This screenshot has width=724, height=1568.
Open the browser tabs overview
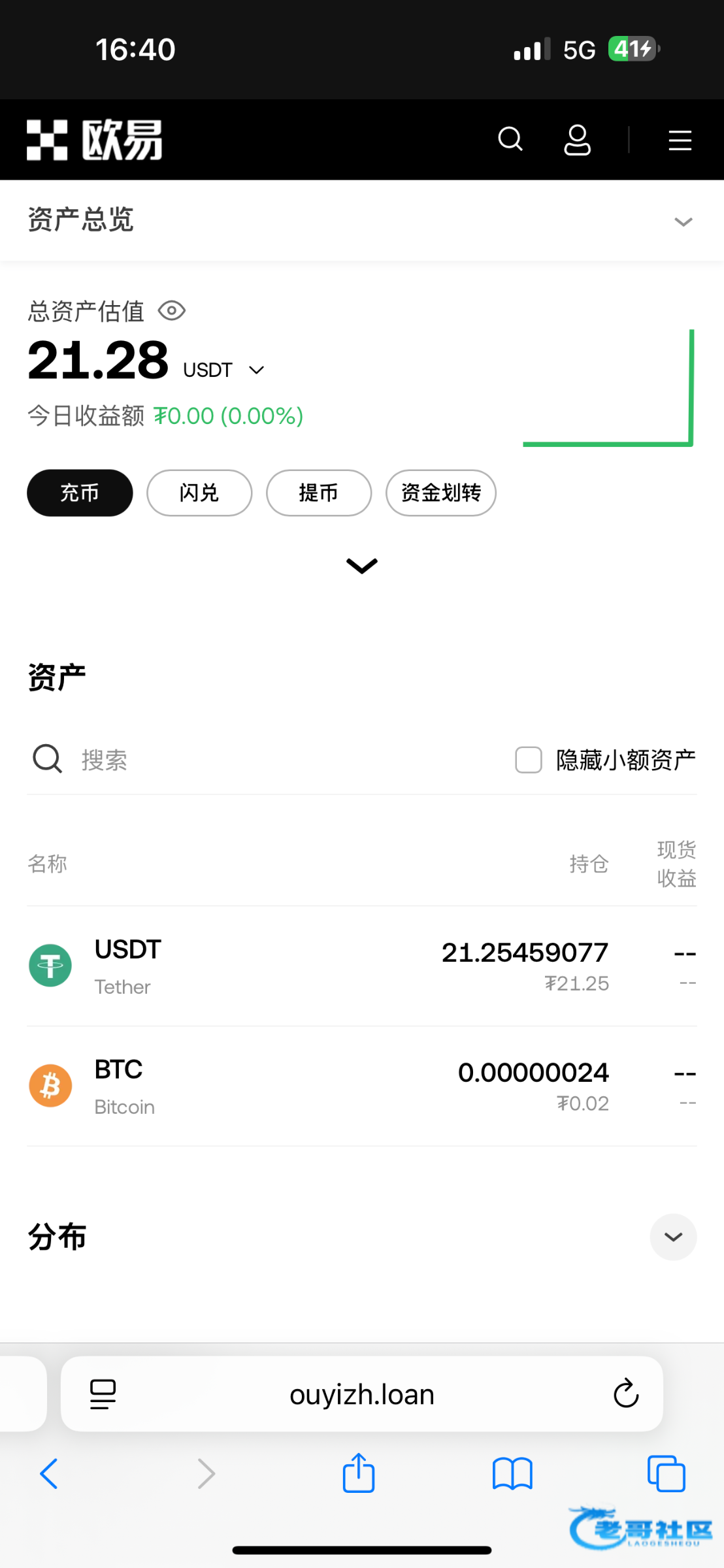666,1473
